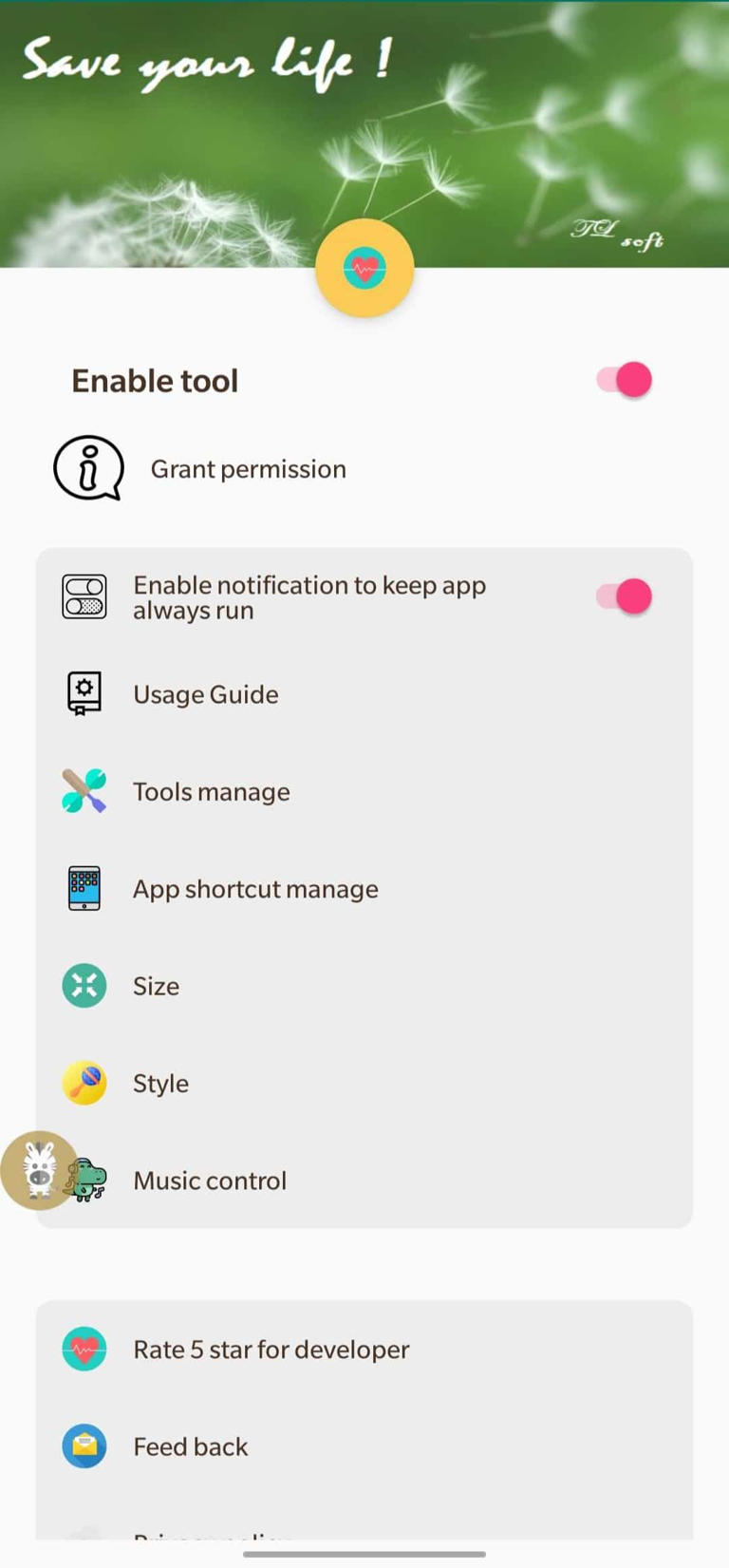Select the Tools manage darts icon

coord(84,791)
